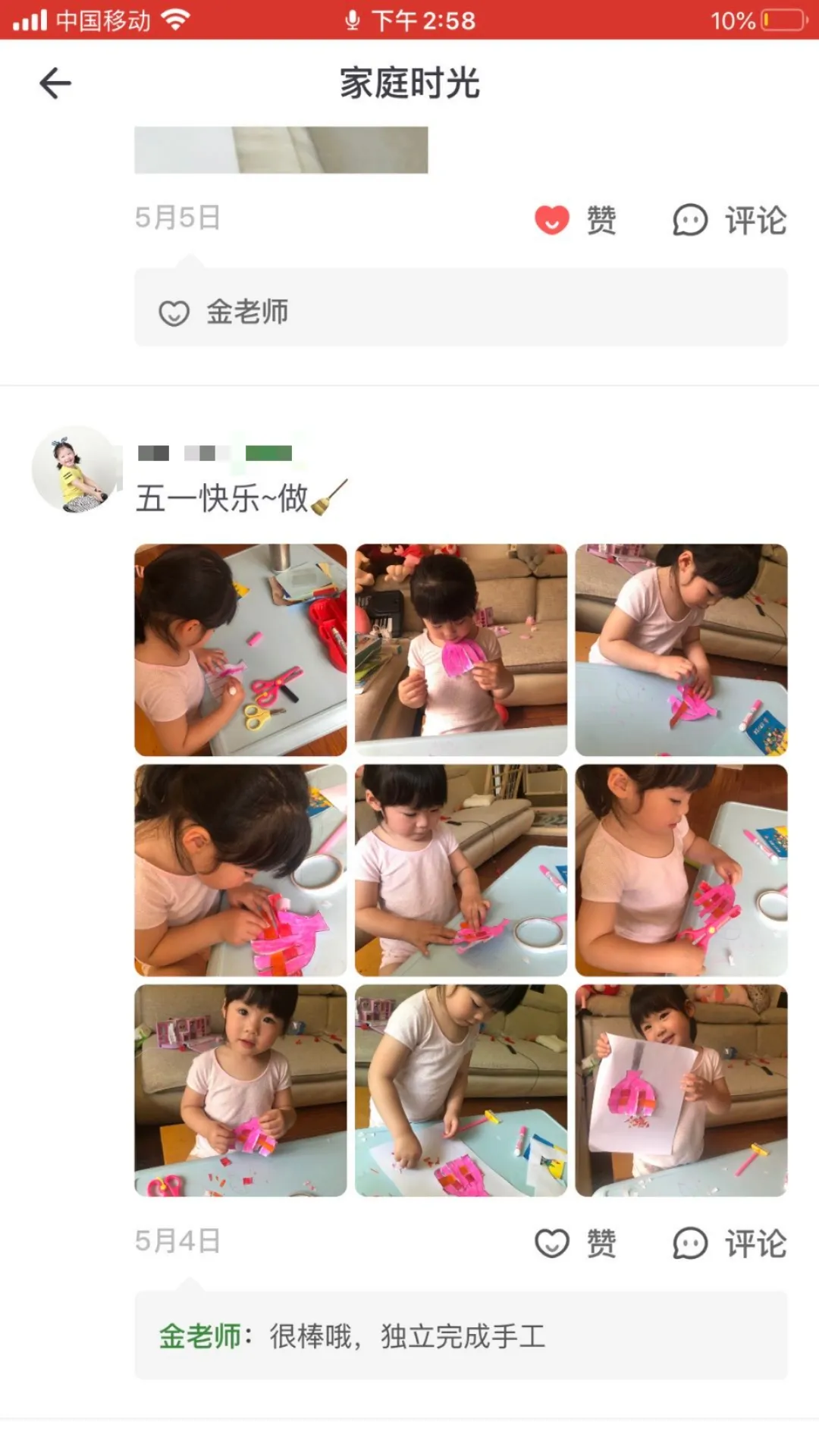Unlike the May 5 post
This screenshot has width=819, height=1456.
[575, 220]
